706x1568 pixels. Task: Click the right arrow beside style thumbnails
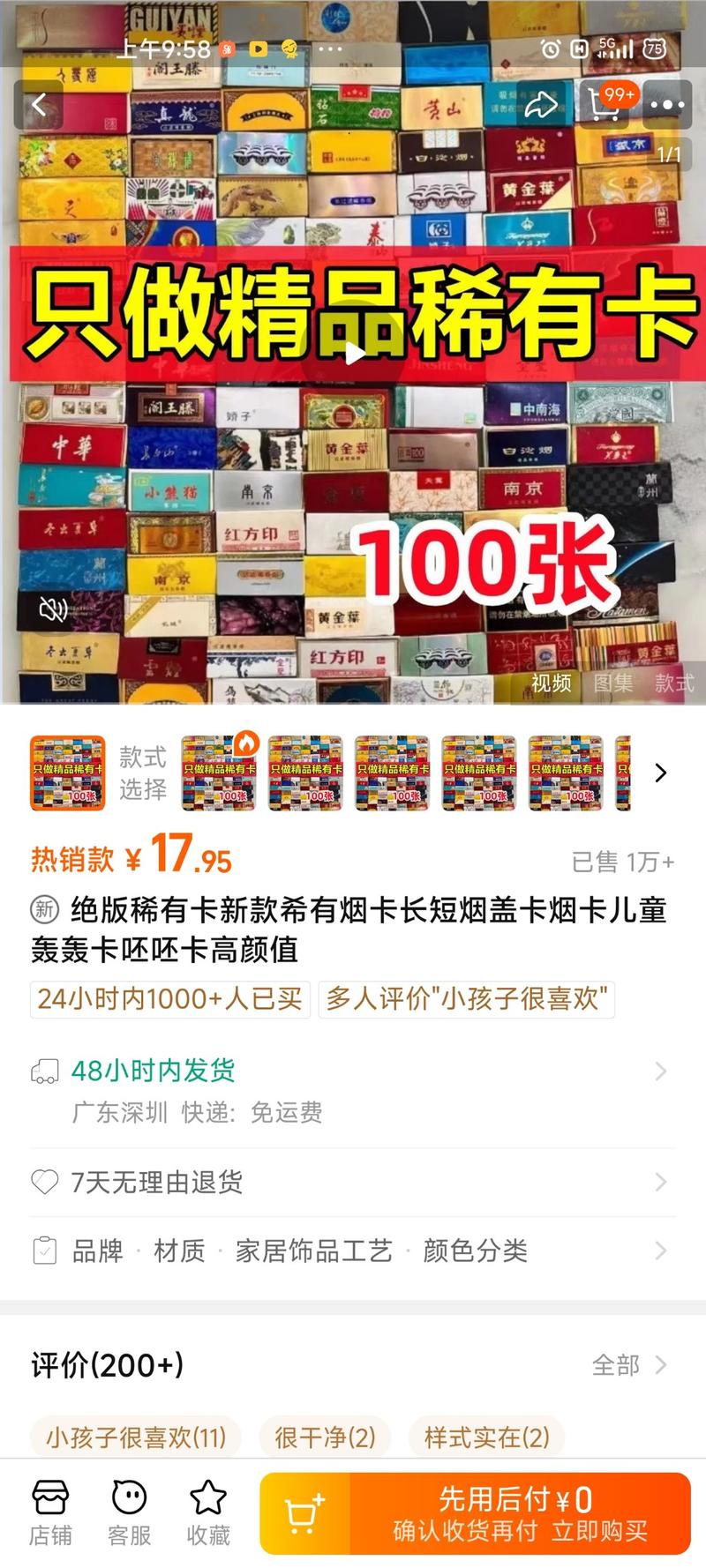click(661, 772)
